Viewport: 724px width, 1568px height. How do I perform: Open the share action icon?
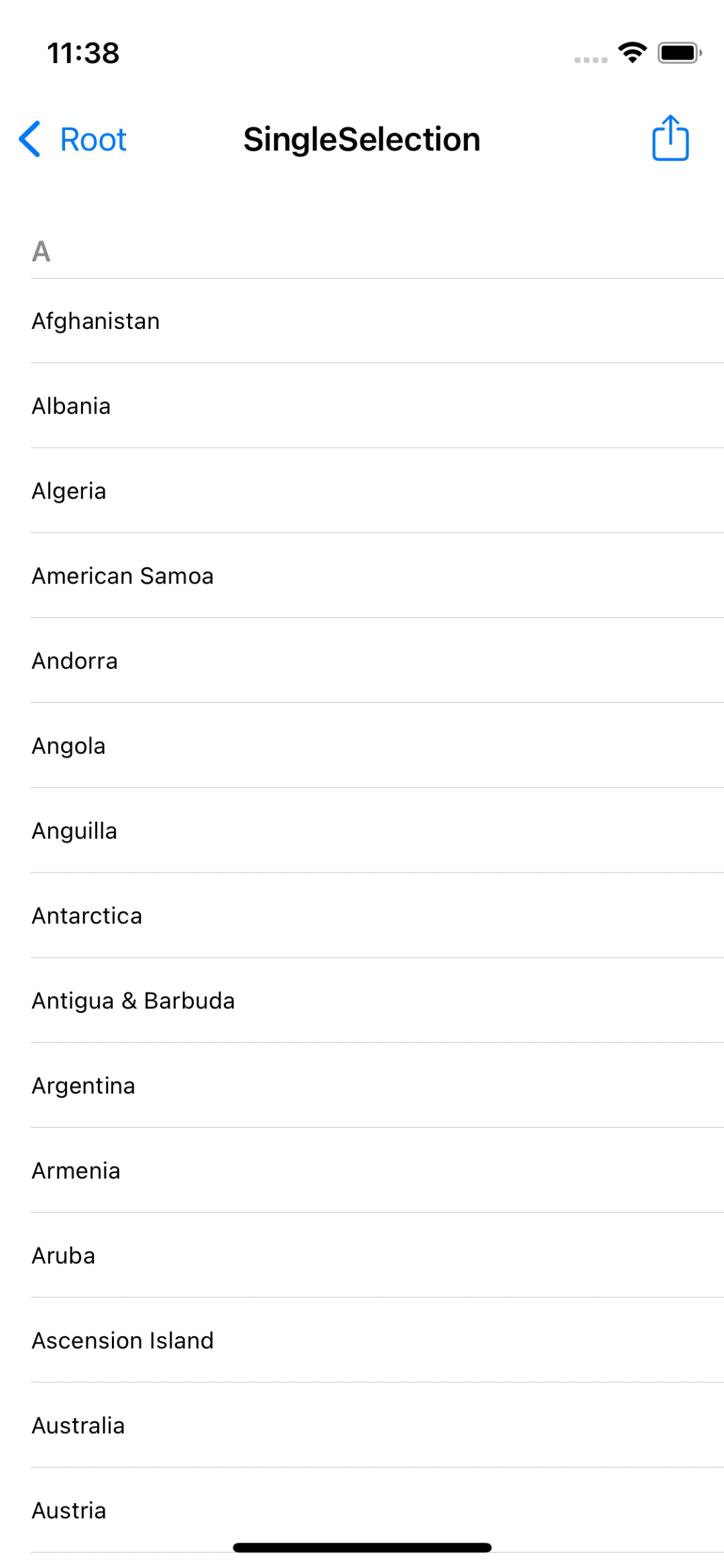(x=670, y=138)
